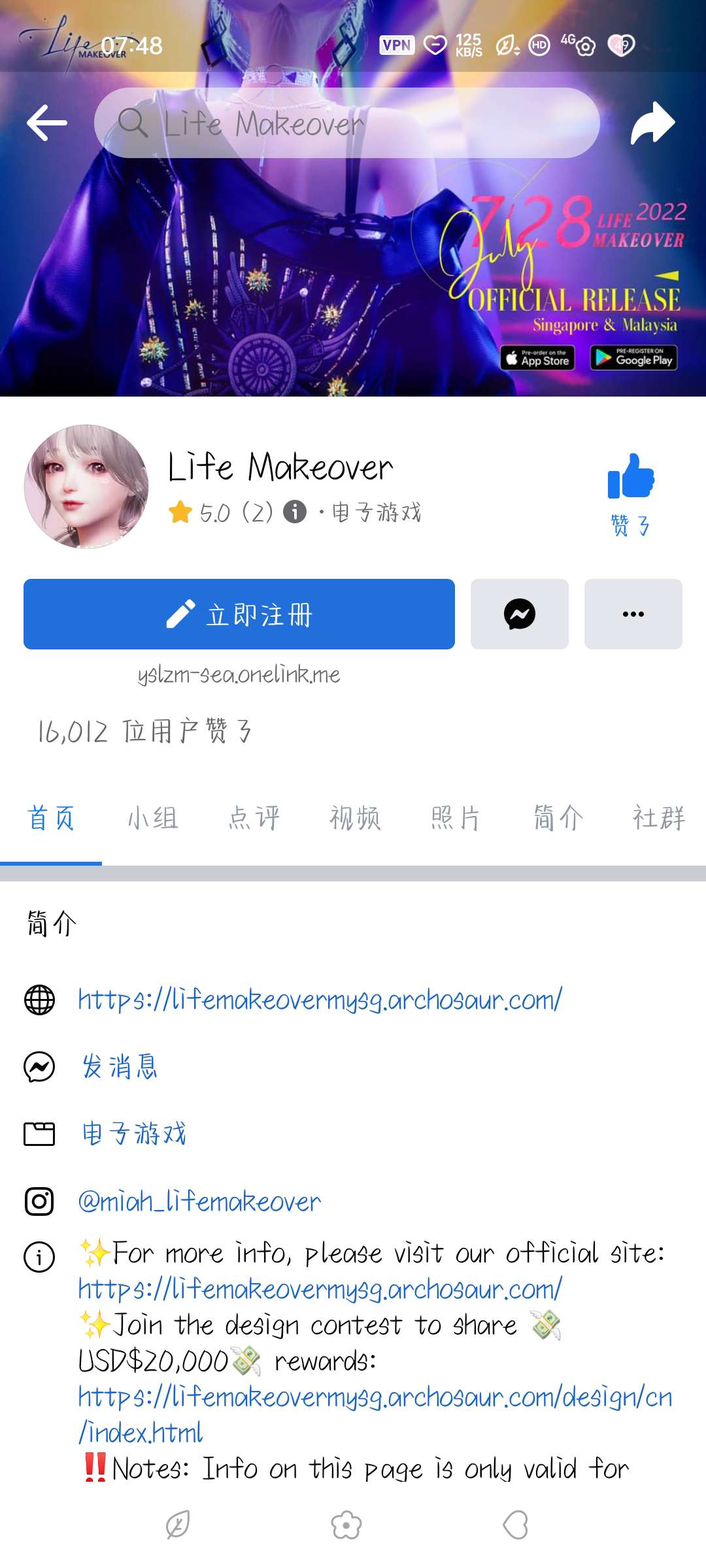Open the design contest index.html link
Image resolution: width=706 pixels, height=1568 pixels.
(375, 1397)
